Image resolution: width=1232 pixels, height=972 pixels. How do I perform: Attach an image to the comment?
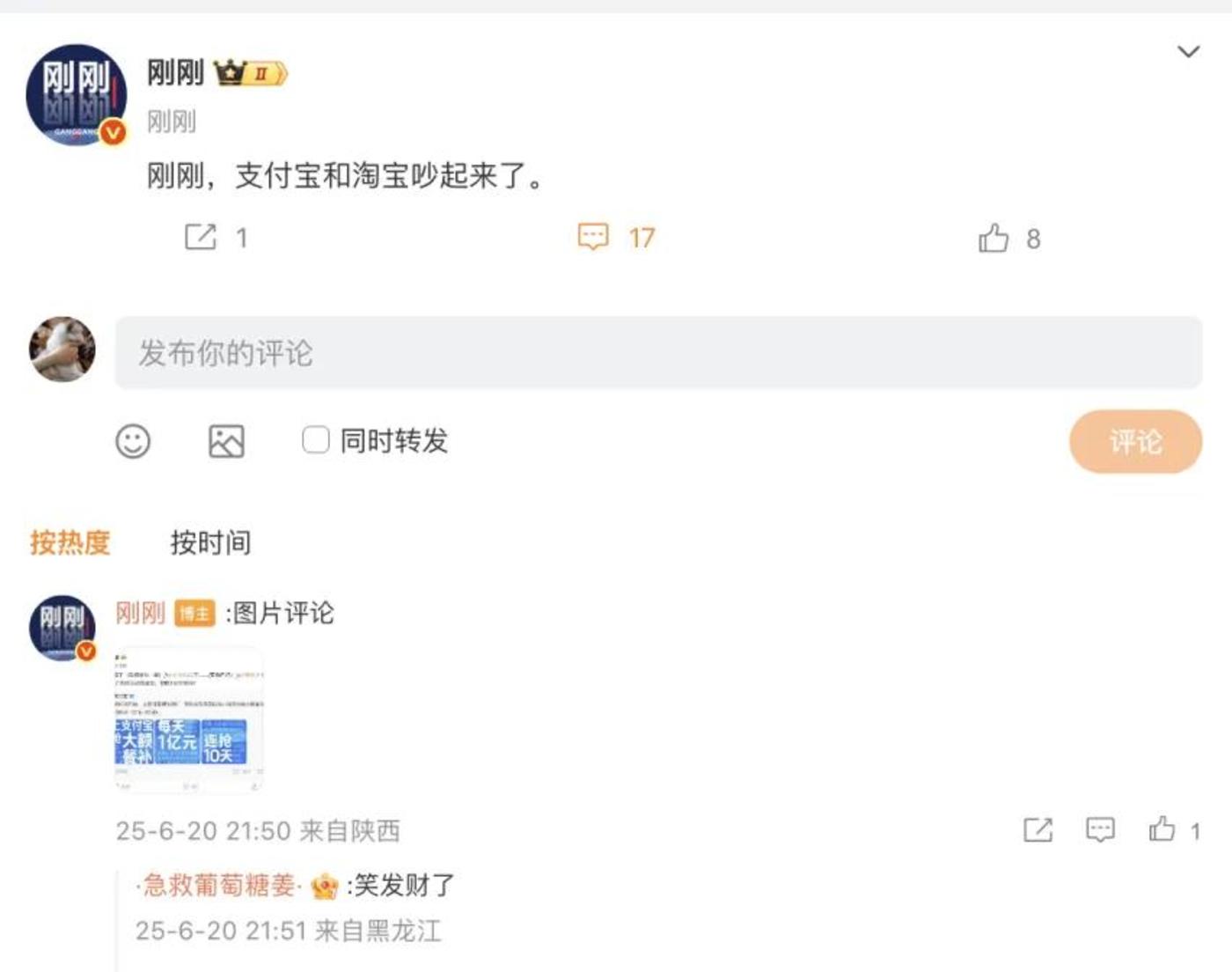click(226, 441)
